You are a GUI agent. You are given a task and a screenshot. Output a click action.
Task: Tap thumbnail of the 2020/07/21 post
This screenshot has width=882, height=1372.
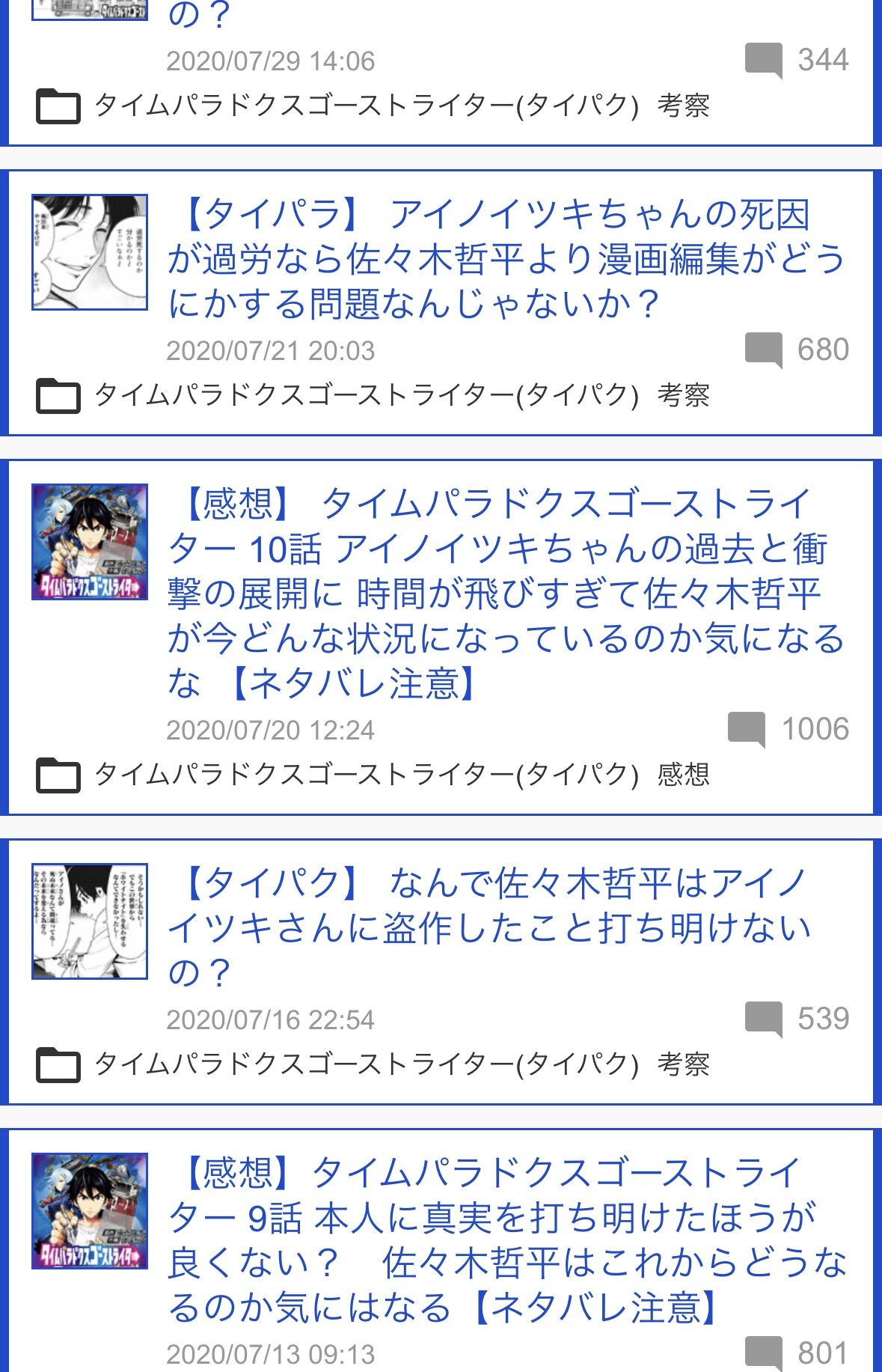(x=90, y=252)
